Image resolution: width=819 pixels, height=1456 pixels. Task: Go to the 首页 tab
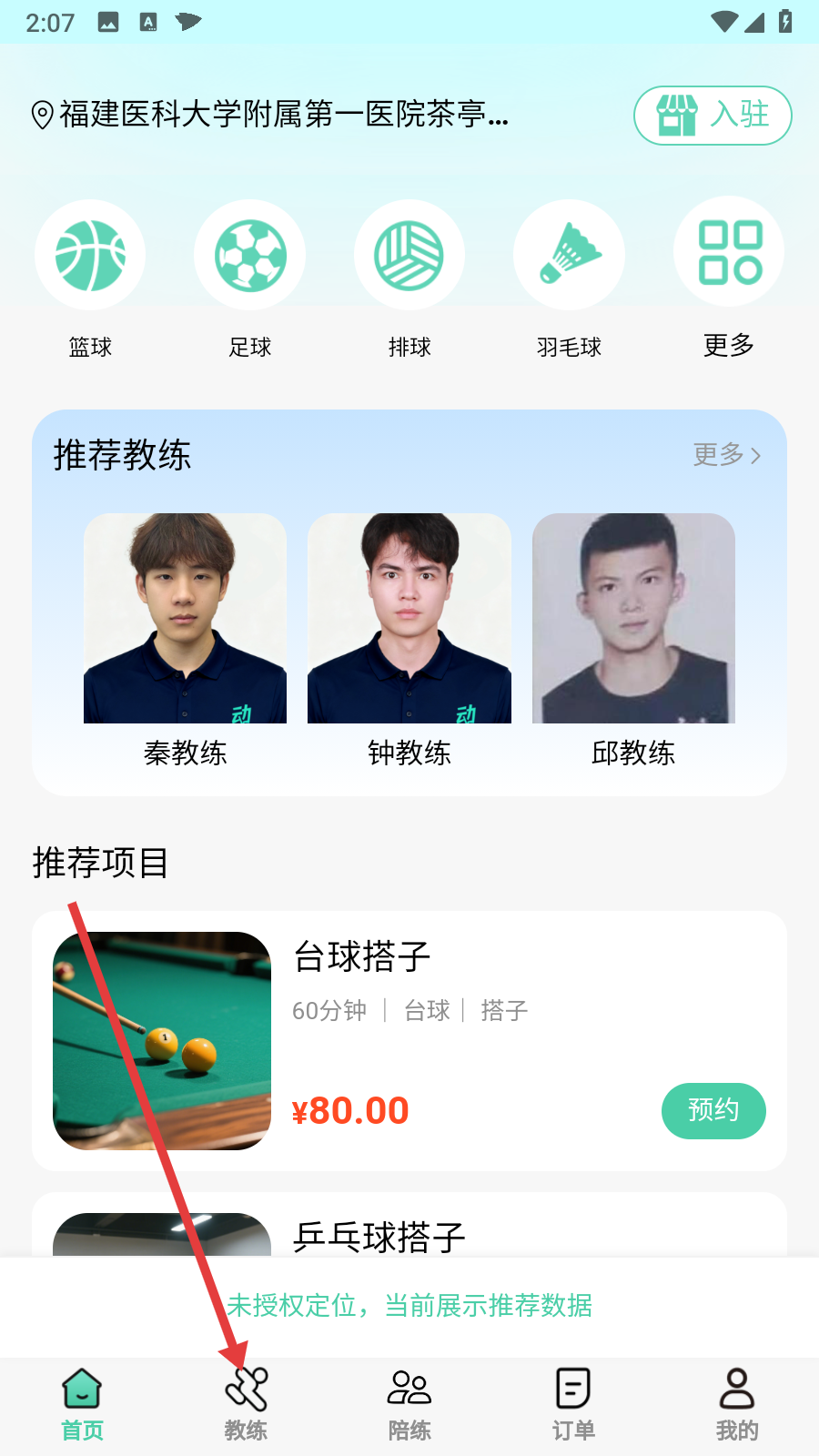click(x=82, y=1405)
